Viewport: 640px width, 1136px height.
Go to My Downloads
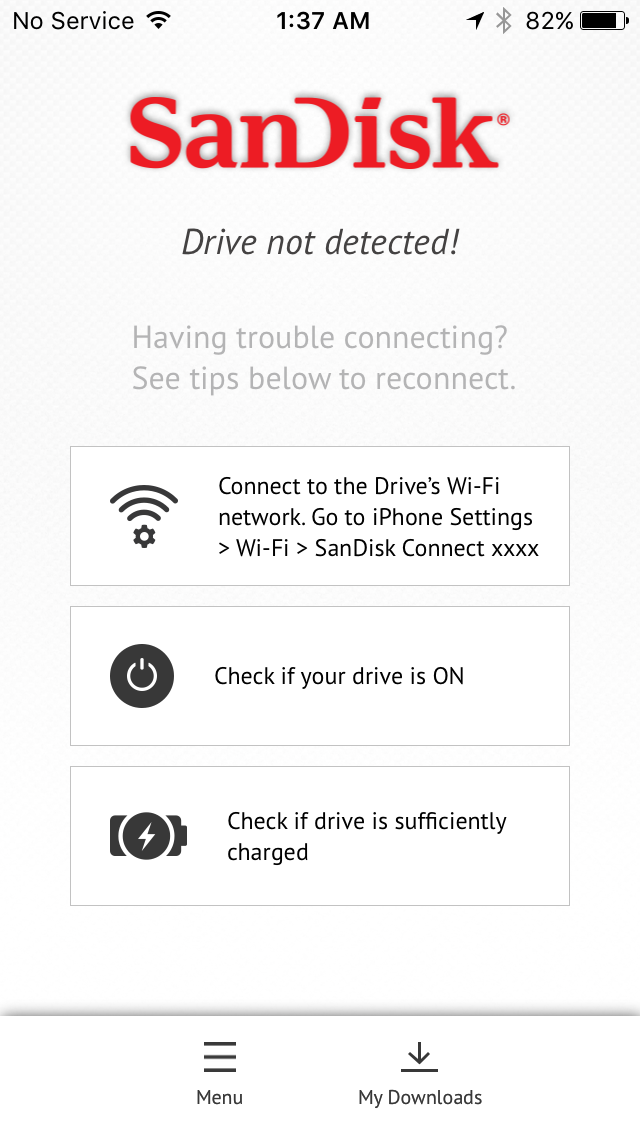[x=420, y=1074]
